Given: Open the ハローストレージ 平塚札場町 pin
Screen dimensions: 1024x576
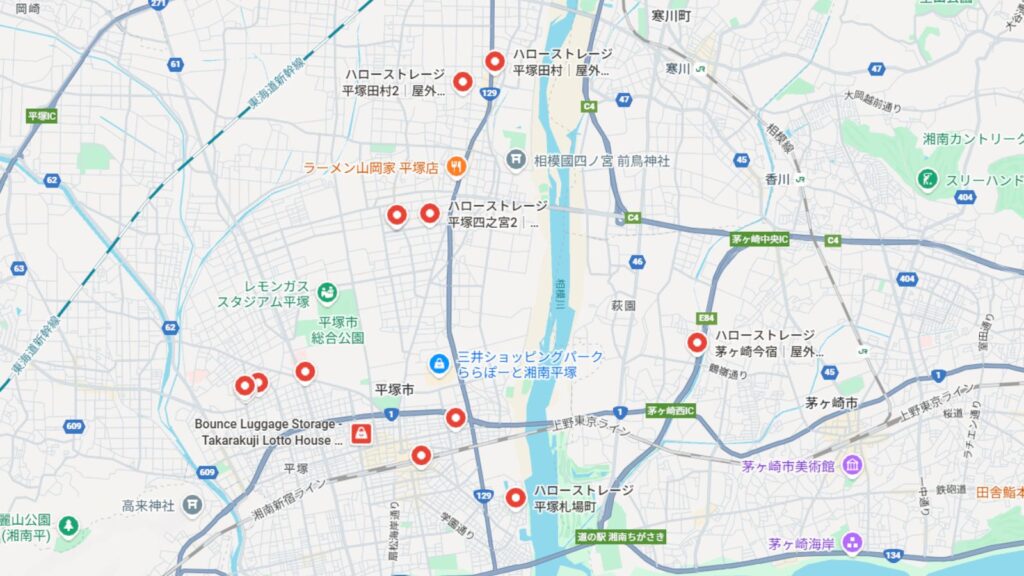Looking at the screenshot, I should [x=516, y=497].
